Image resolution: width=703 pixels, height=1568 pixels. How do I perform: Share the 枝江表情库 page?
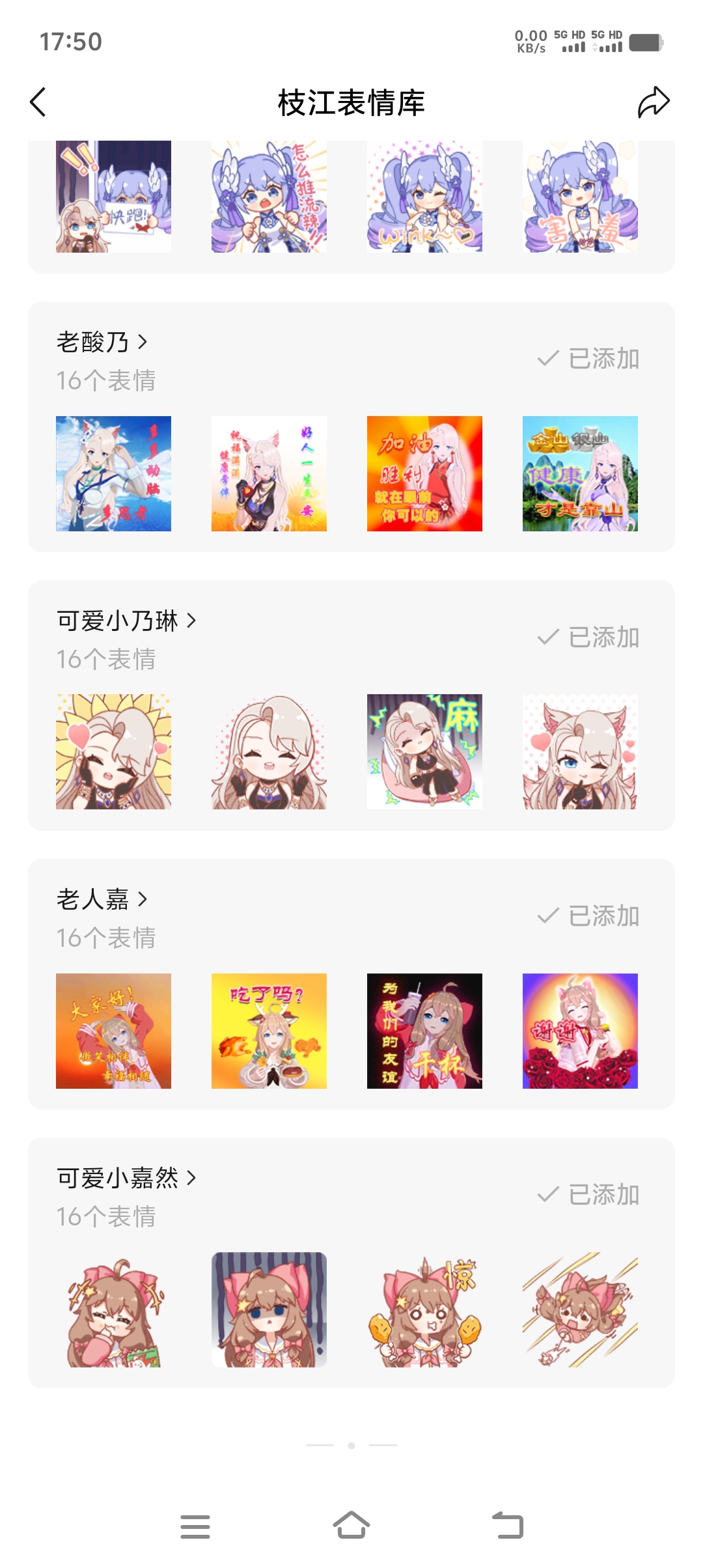[653, 102]
